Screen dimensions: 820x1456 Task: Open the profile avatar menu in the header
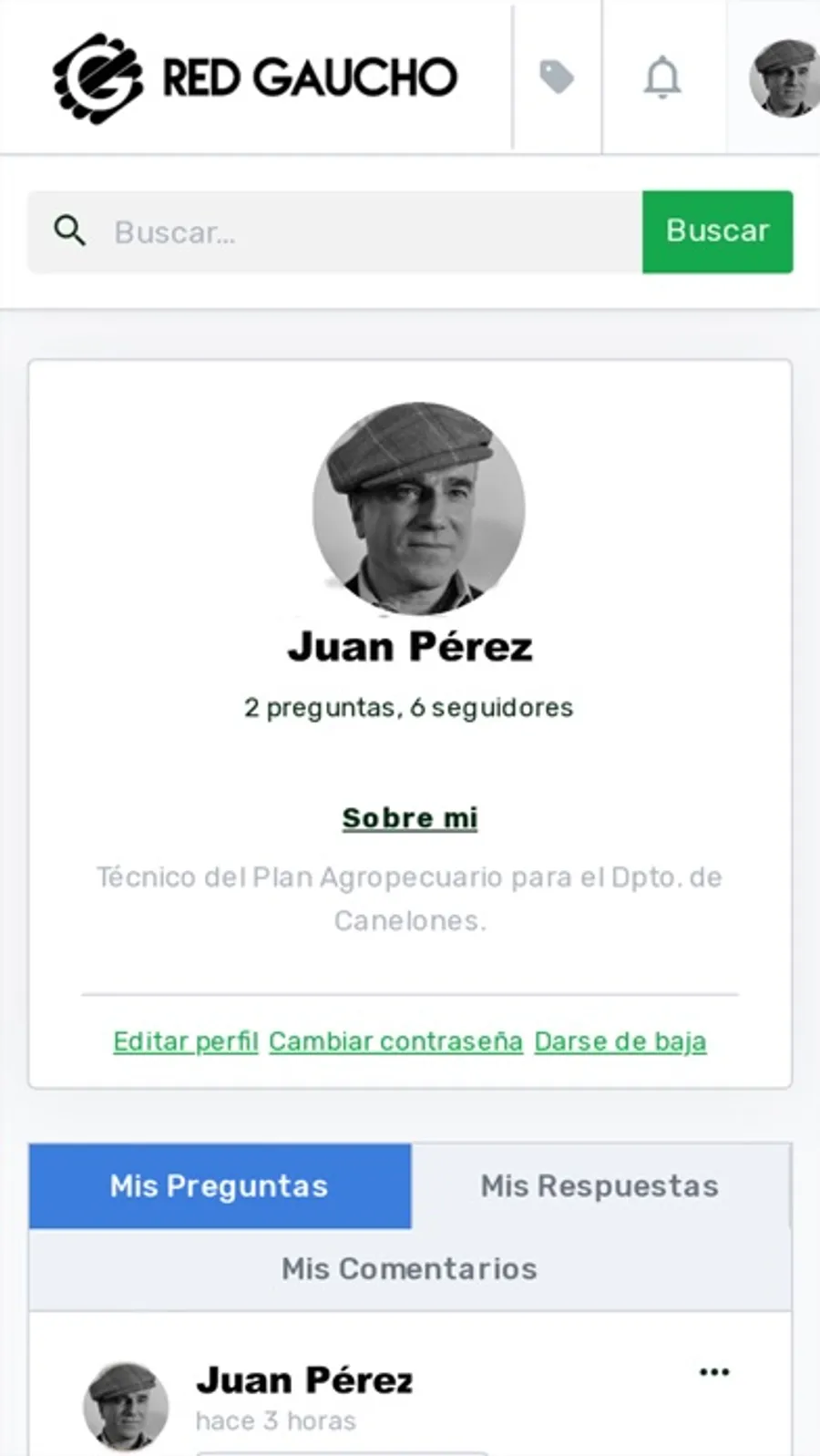[783, 78]
